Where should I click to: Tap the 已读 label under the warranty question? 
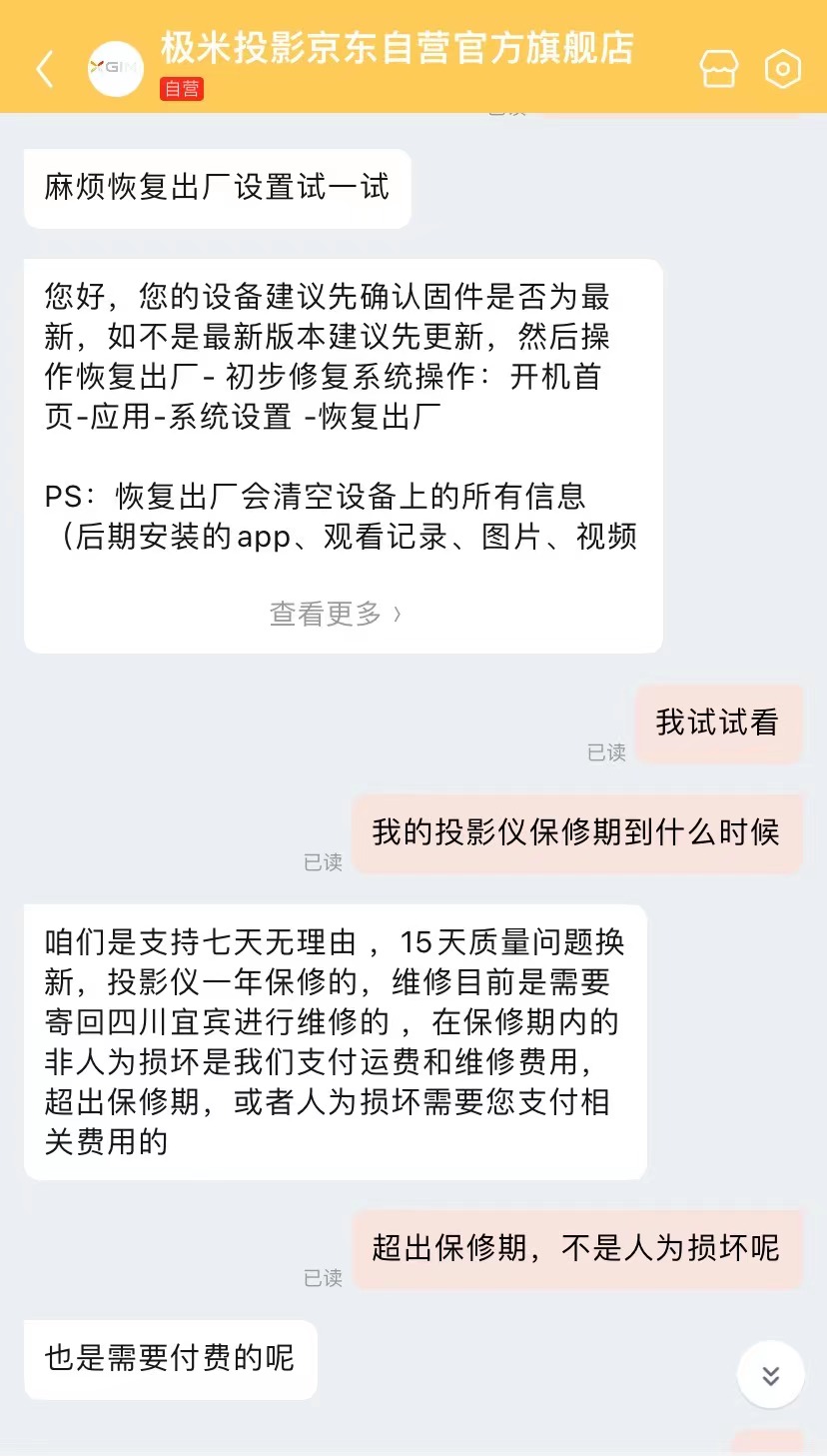click(322, 862)
